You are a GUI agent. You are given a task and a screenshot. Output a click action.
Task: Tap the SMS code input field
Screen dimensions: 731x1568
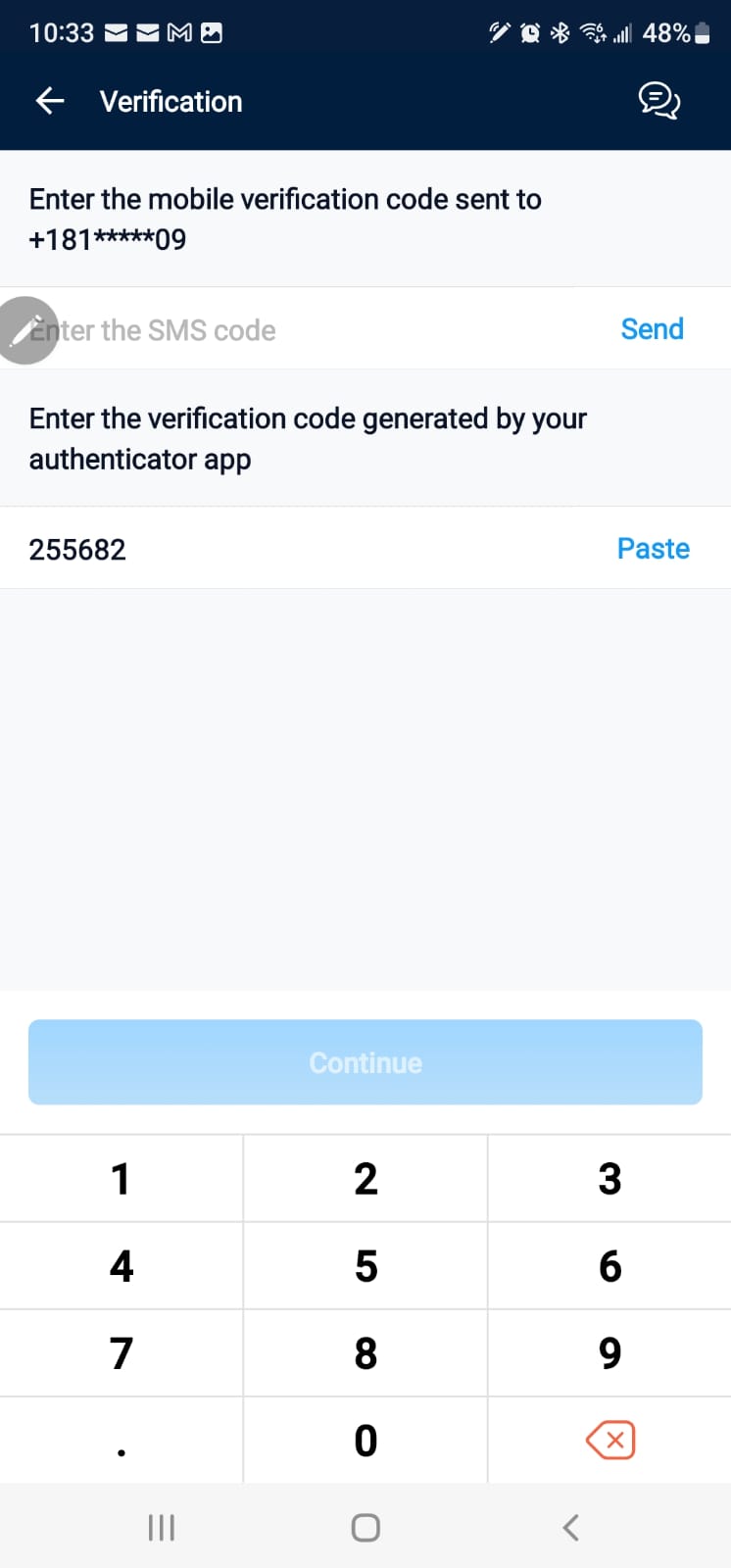(294, 330)
